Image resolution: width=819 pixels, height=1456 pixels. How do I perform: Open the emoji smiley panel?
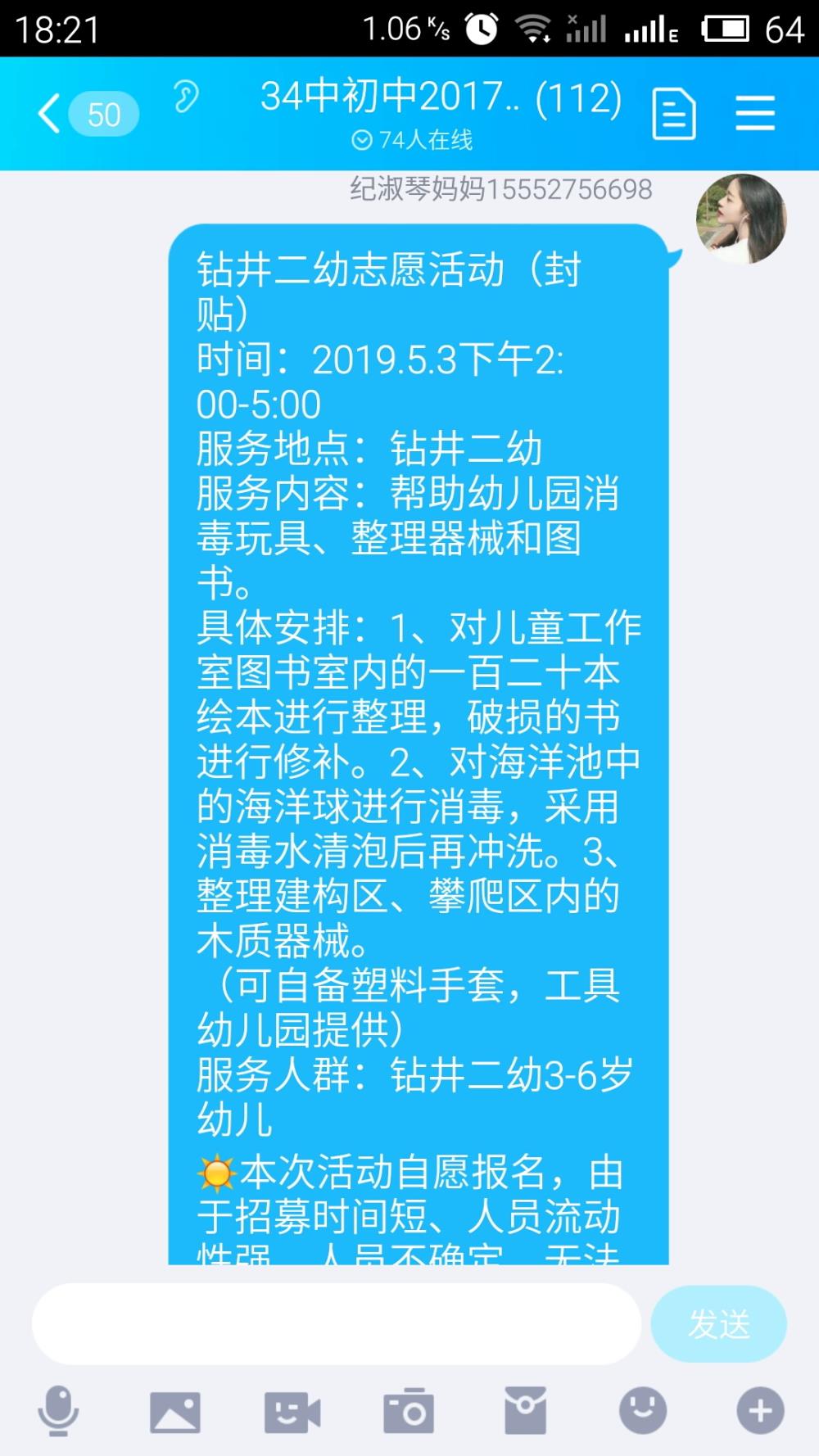click(643, 1410)
